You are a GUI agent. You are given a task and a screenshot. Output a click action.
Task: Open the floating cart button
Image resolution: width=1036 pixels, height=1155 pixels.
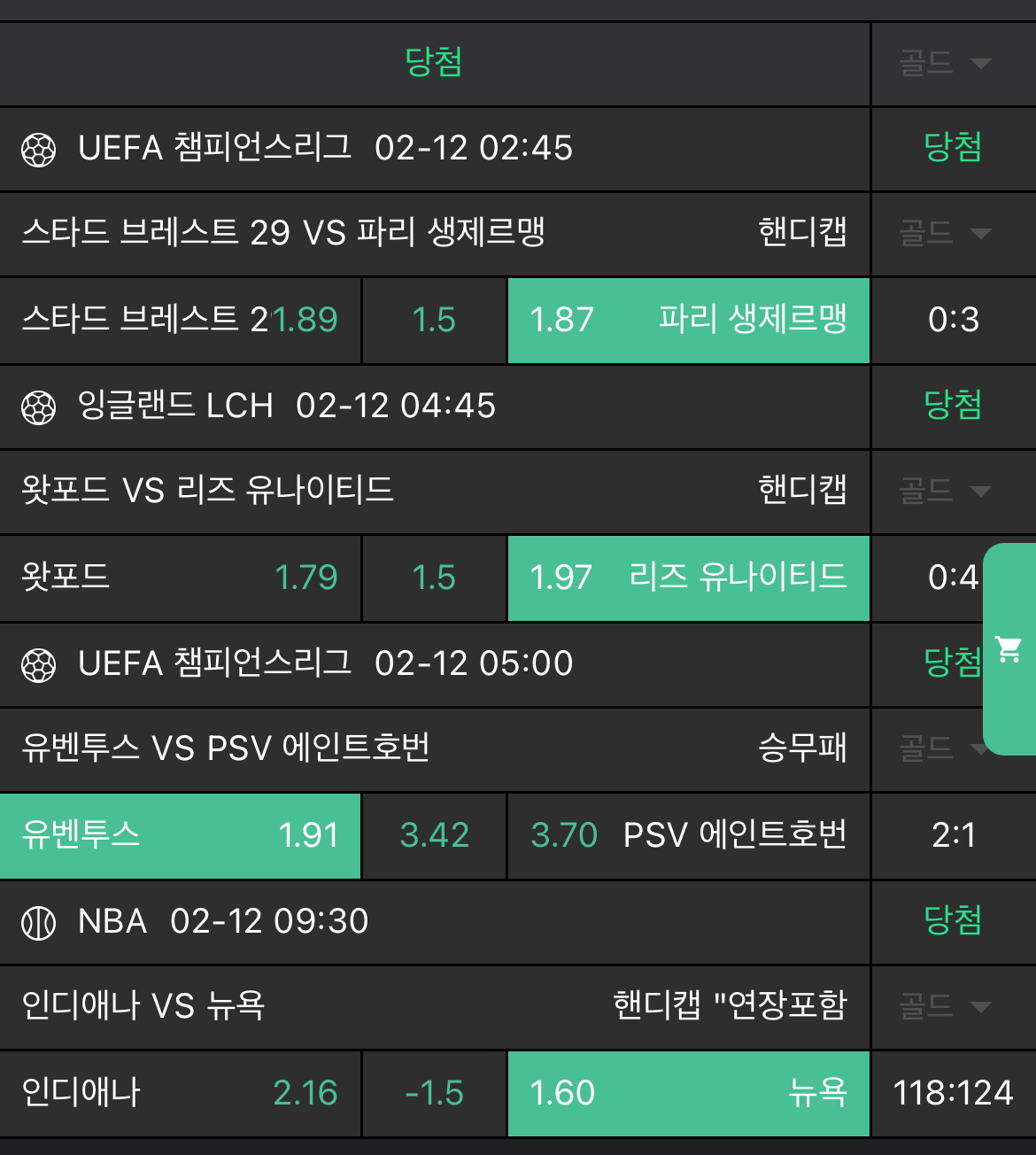[1009, 649]
